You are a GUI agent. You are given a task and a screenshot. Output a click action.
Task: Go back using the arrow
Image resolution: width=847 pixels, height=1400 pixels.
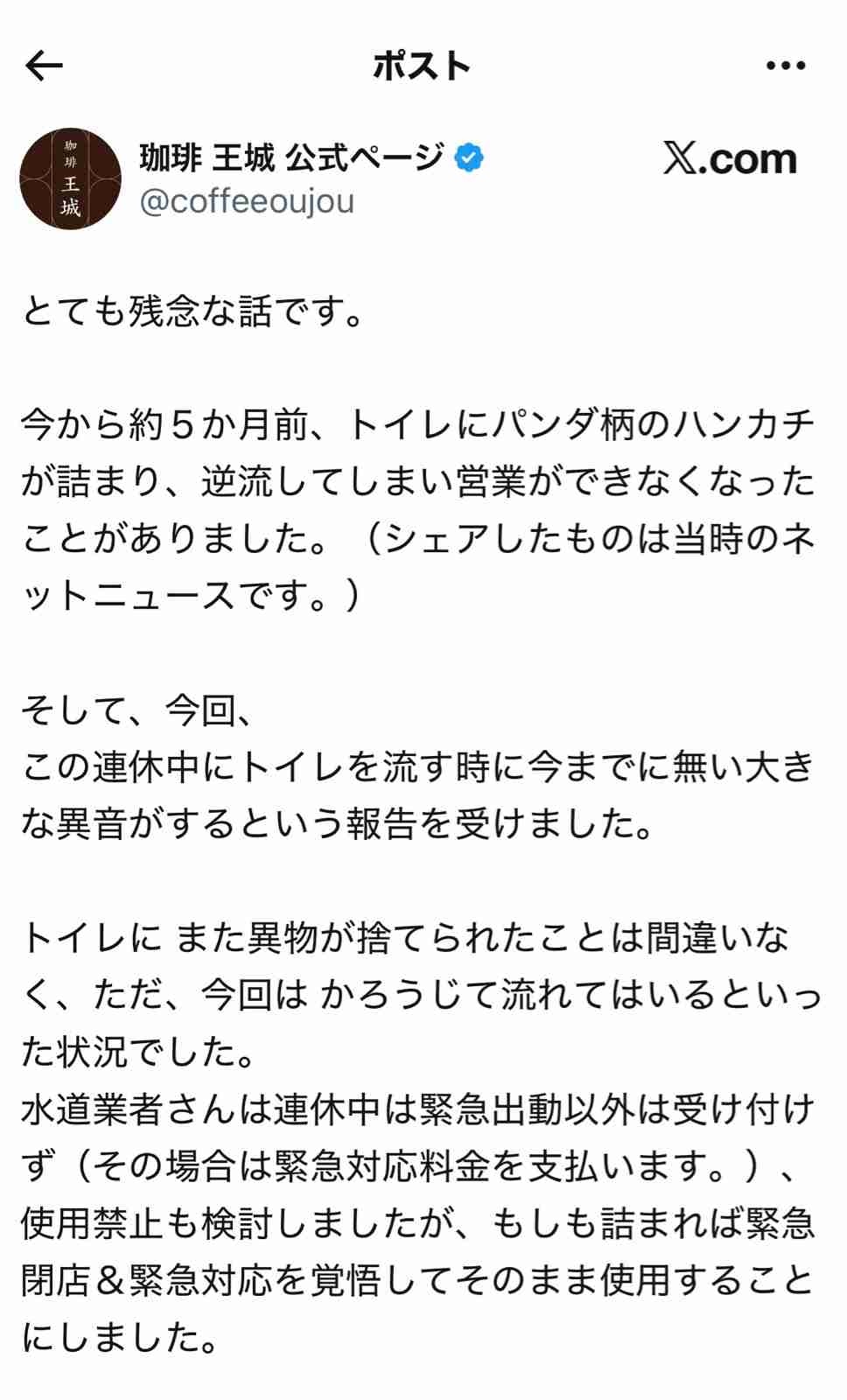(x=44, y=66)
